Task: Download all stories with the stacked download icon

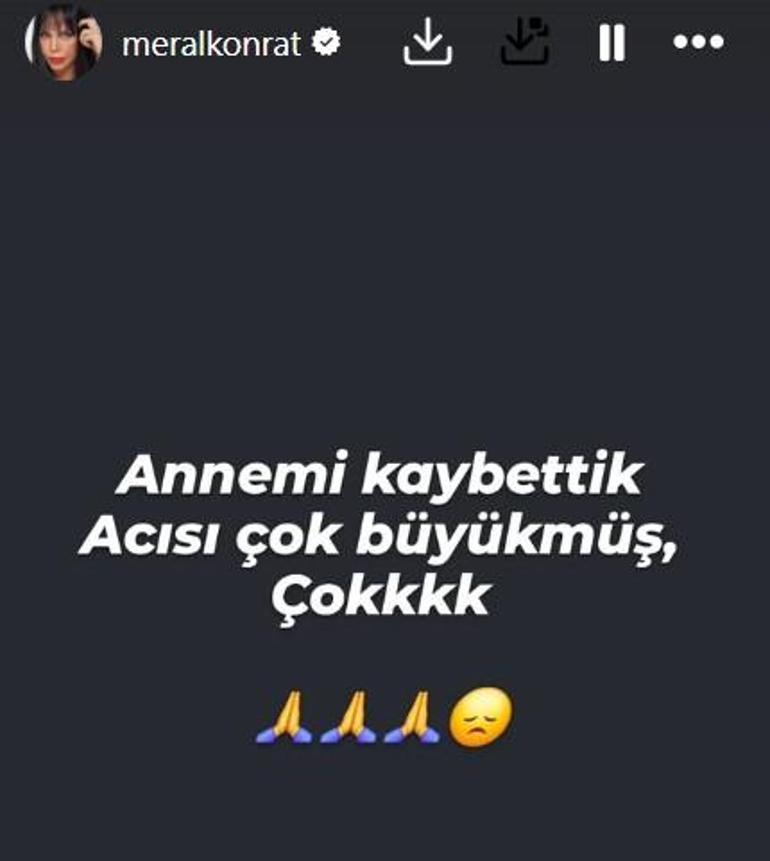Action: [x=525, y=43]
